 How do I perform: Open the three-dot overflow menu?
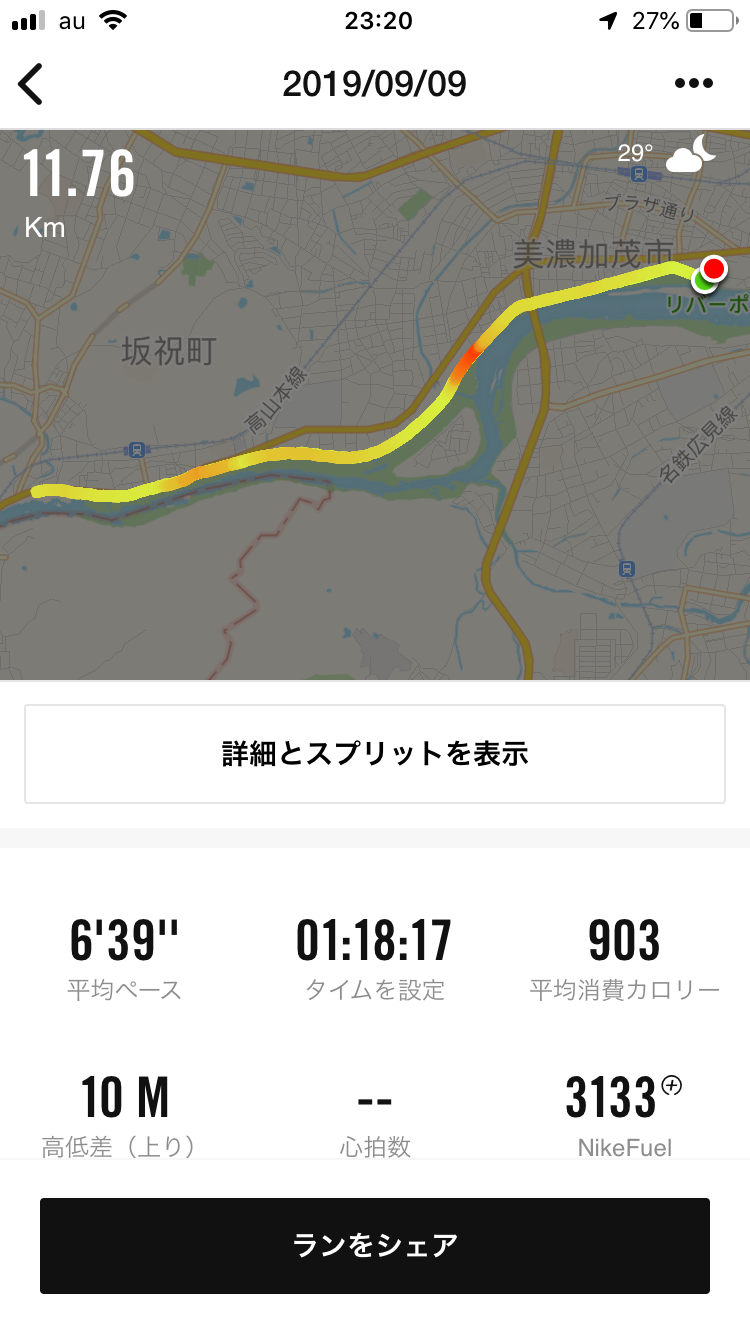click(694, 84)
